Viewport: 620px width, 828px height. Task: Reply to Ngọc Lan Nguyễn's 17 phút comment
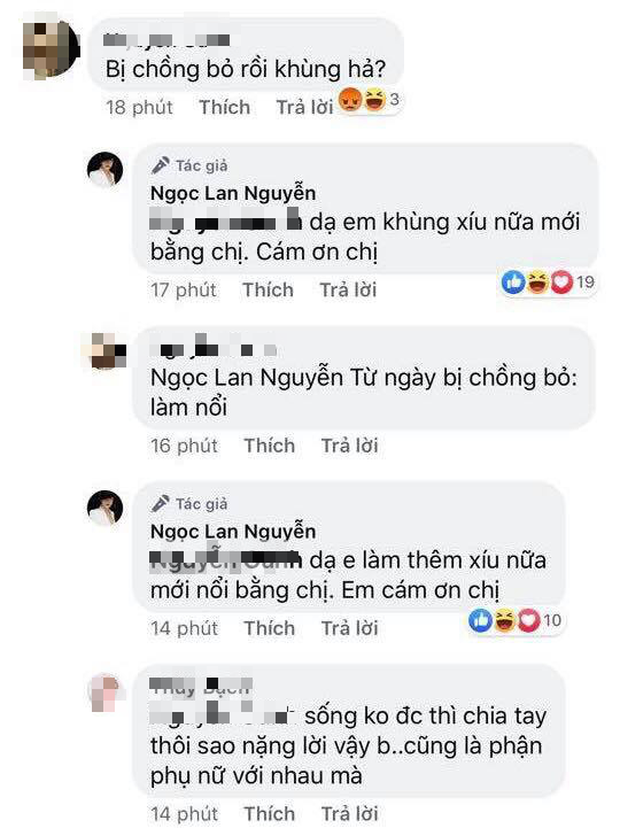(347, 290)
